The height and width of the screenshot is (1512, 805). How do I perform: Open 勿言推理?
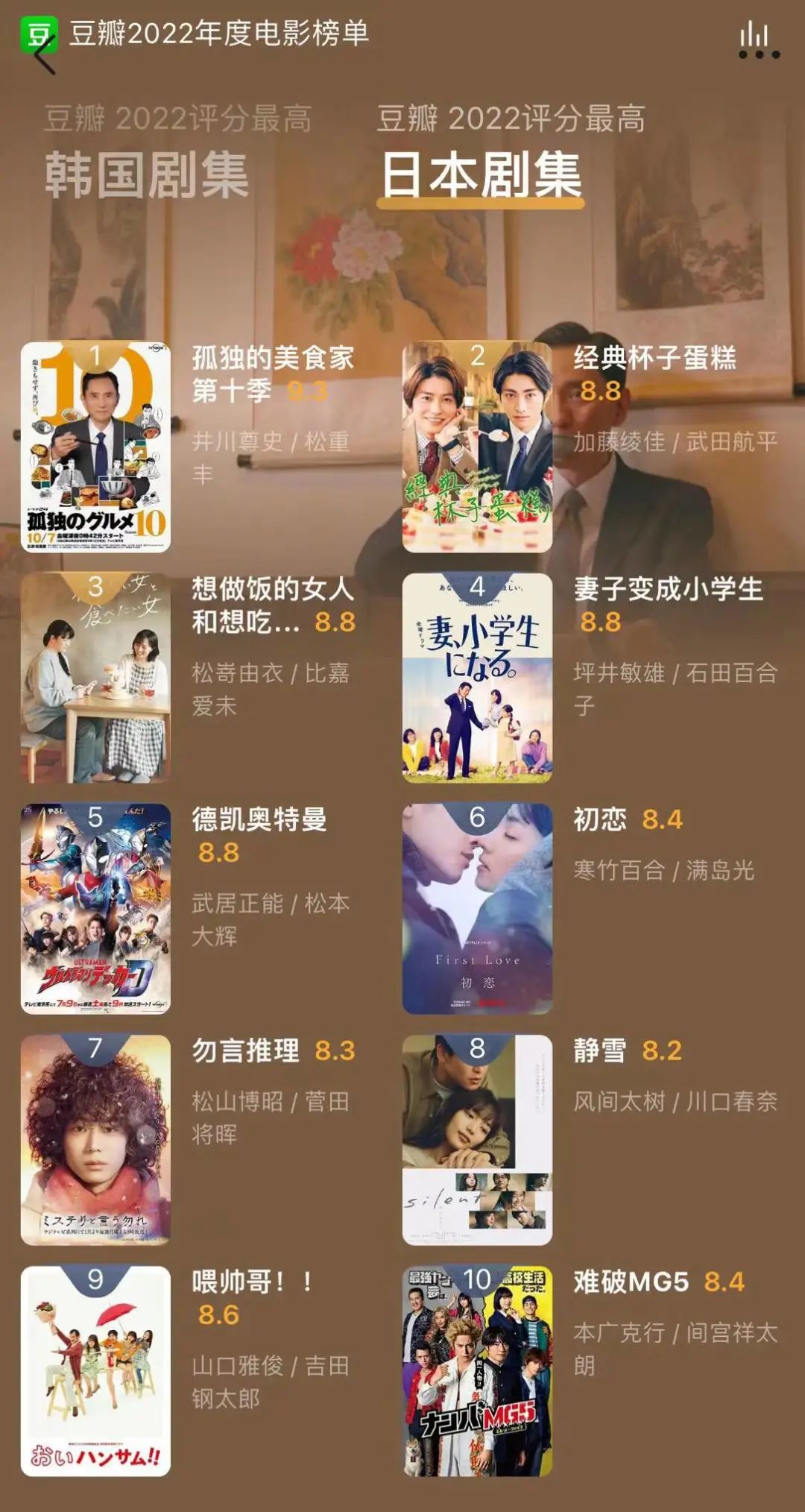click(95, 1139)
